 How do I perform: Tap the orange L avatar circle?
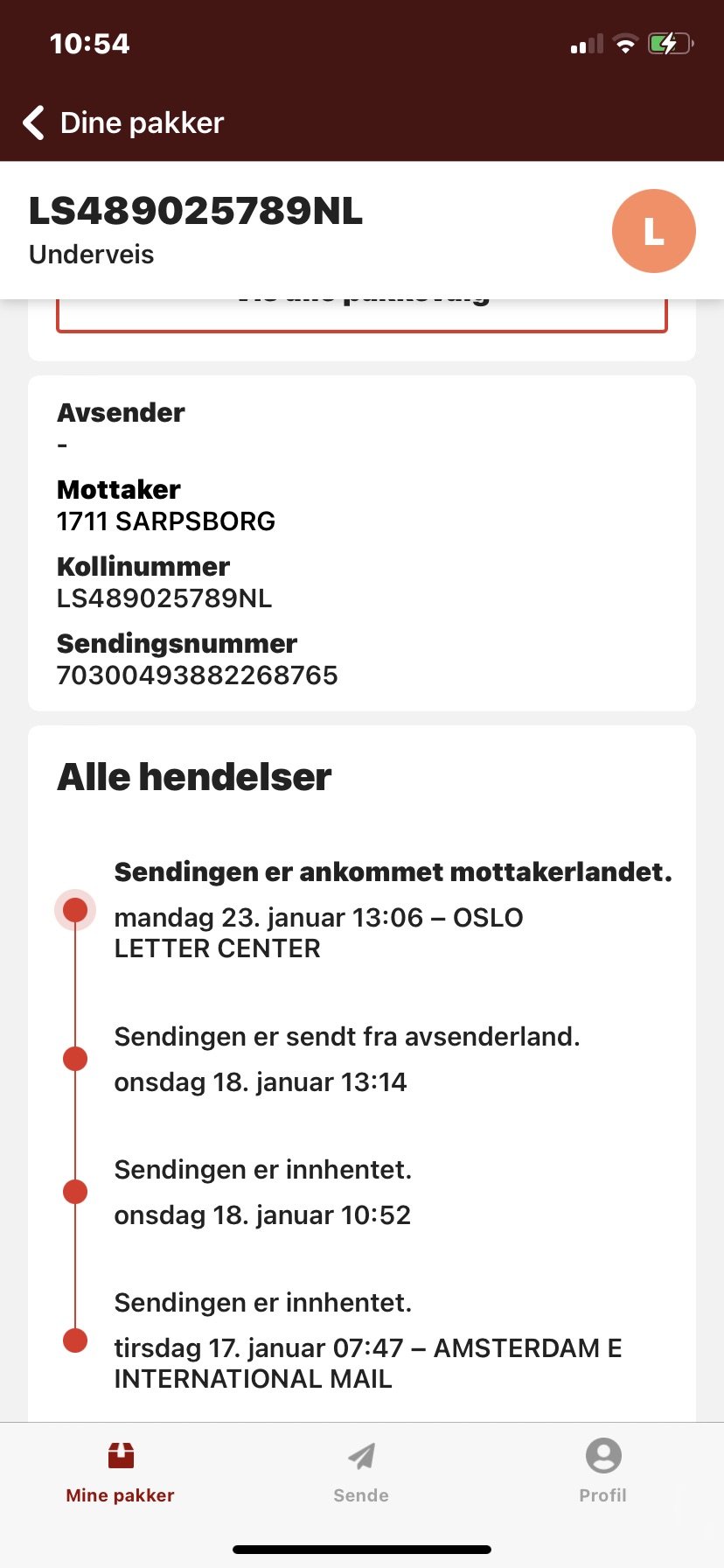(653, 231)
